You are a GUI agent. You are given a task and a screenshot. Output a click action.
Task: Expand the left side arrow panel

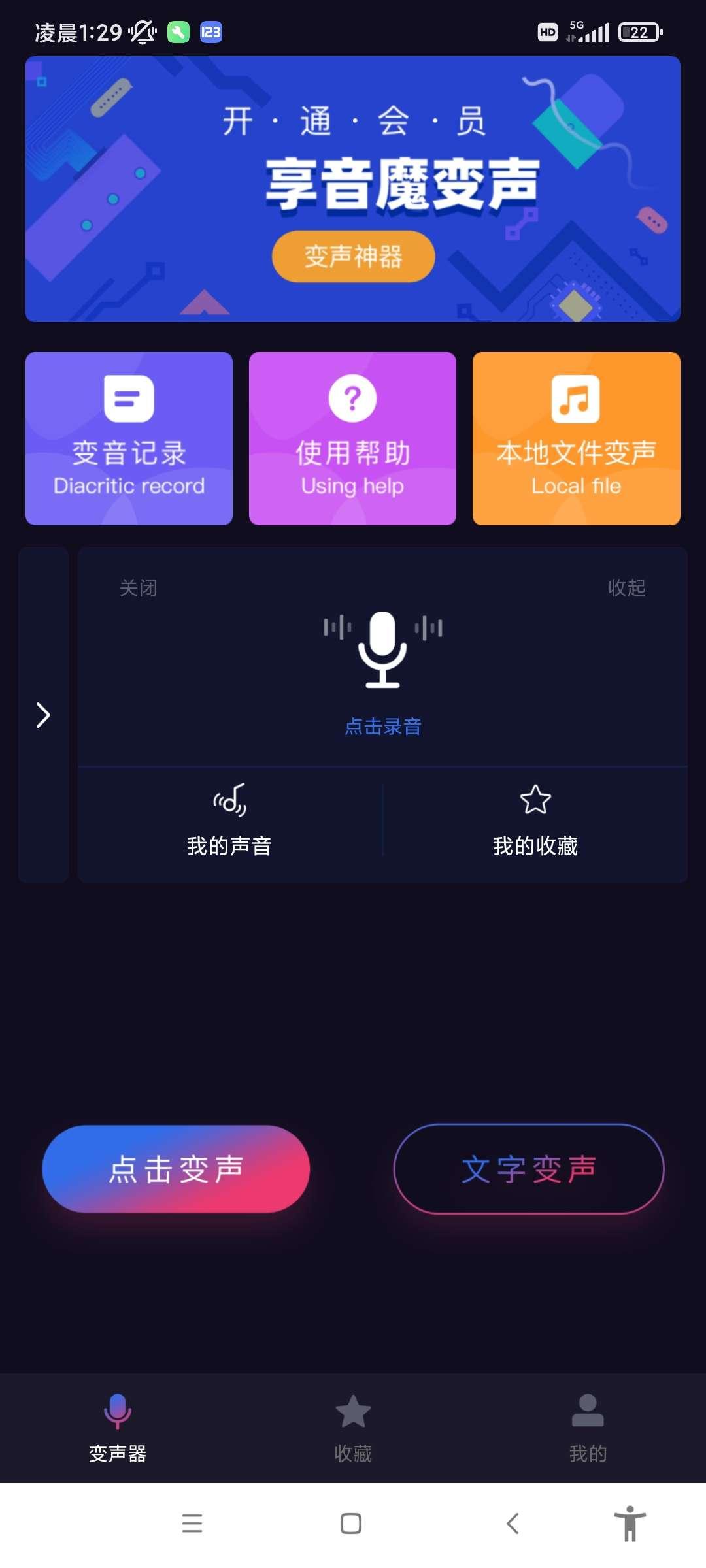pyautogui.click(x=43, y=715)
